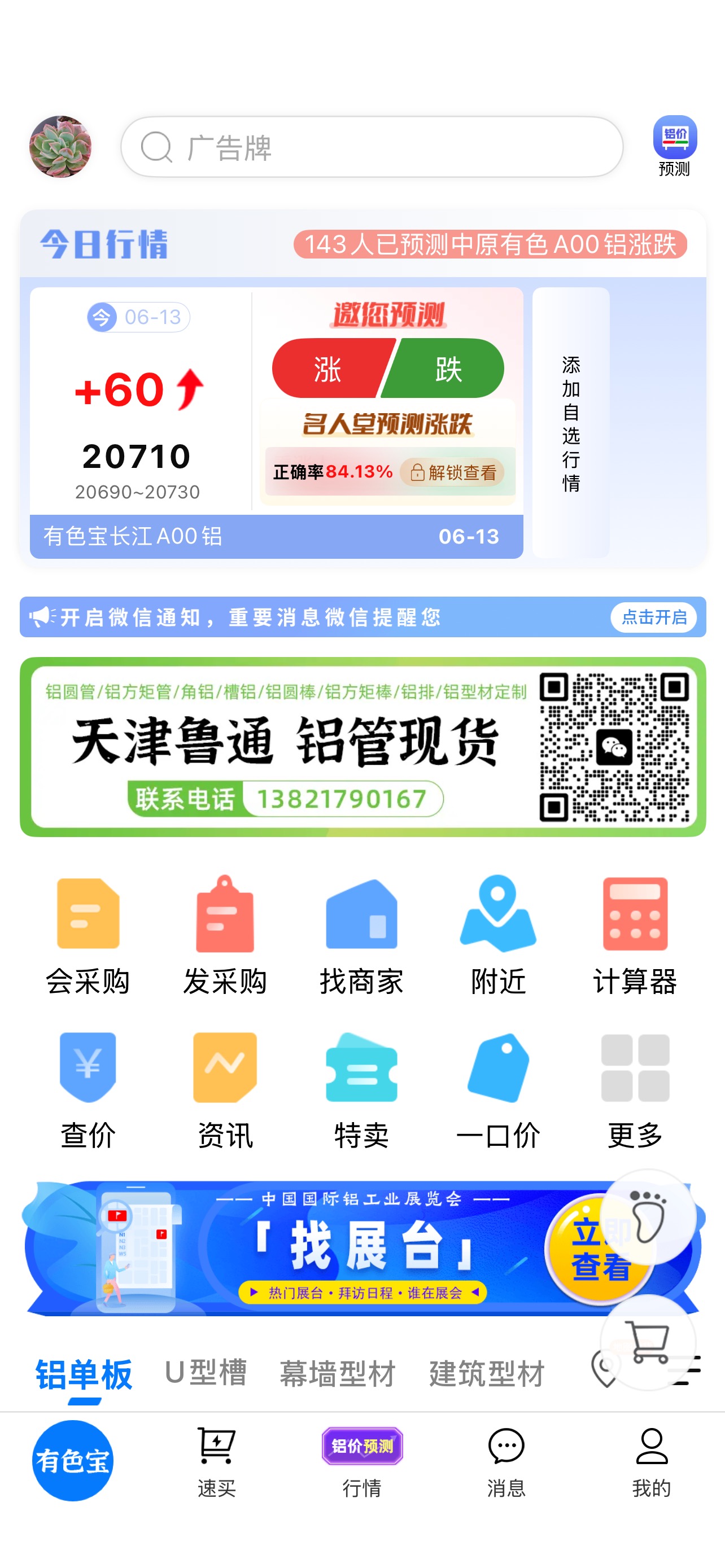Open the profile avatar
The height and width of the screenshot is (1568, 725).
click(60, 147)
